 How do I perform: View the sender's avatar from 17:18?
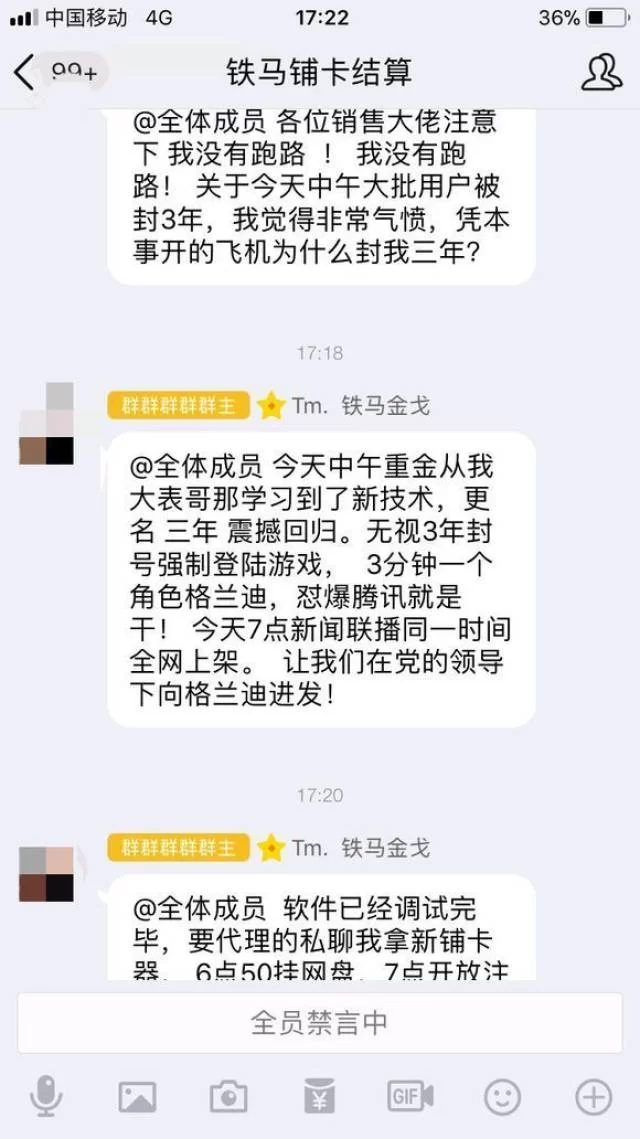tap(46, 423)
